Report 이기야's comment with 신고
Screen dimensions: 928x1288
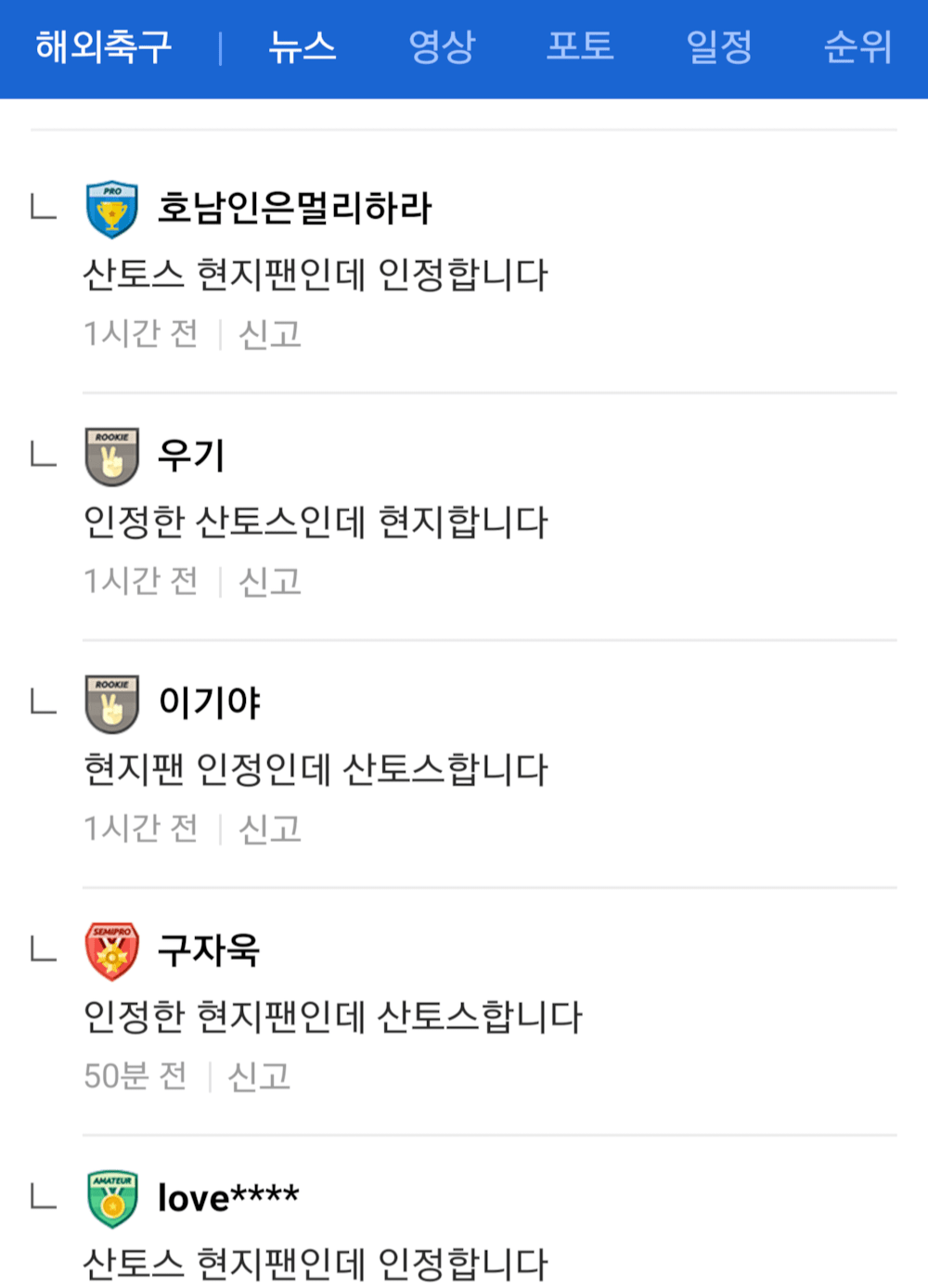(270, 829)
